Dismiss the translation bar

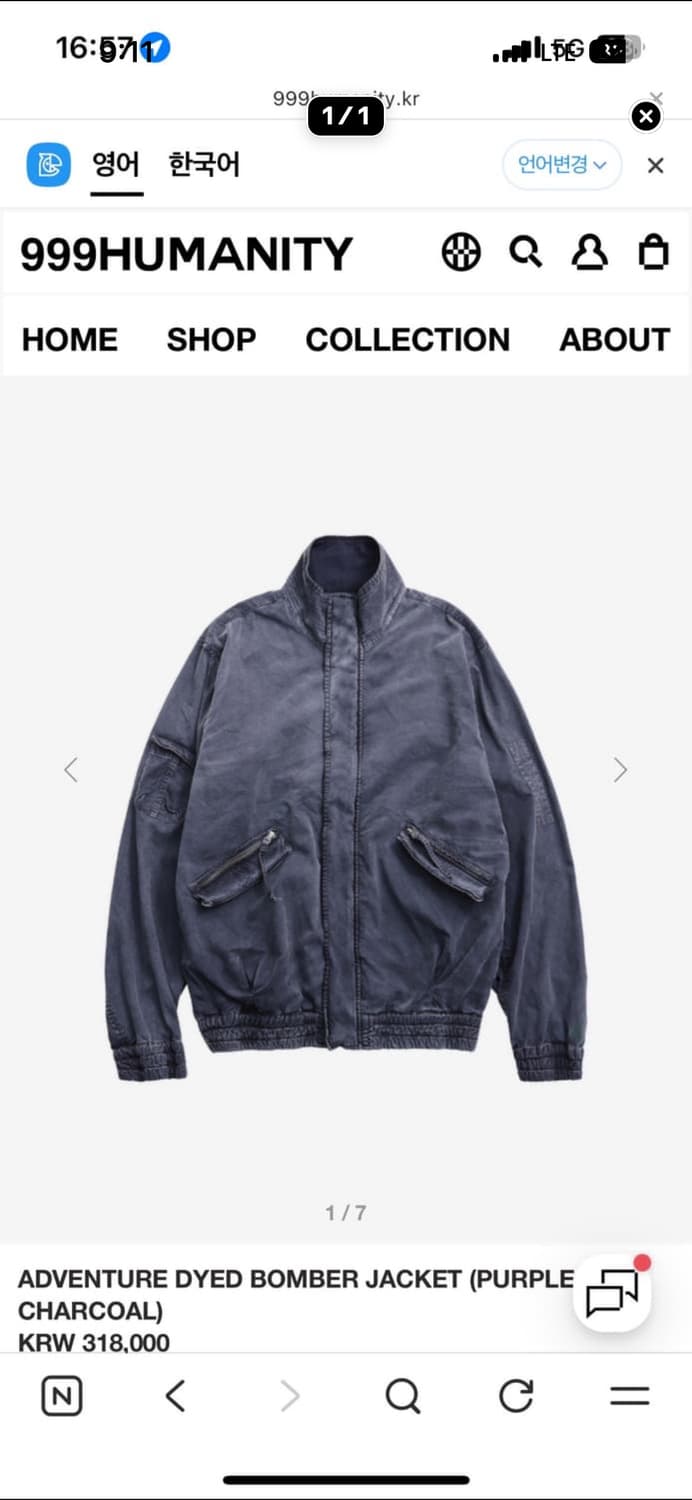click(655, 166)
